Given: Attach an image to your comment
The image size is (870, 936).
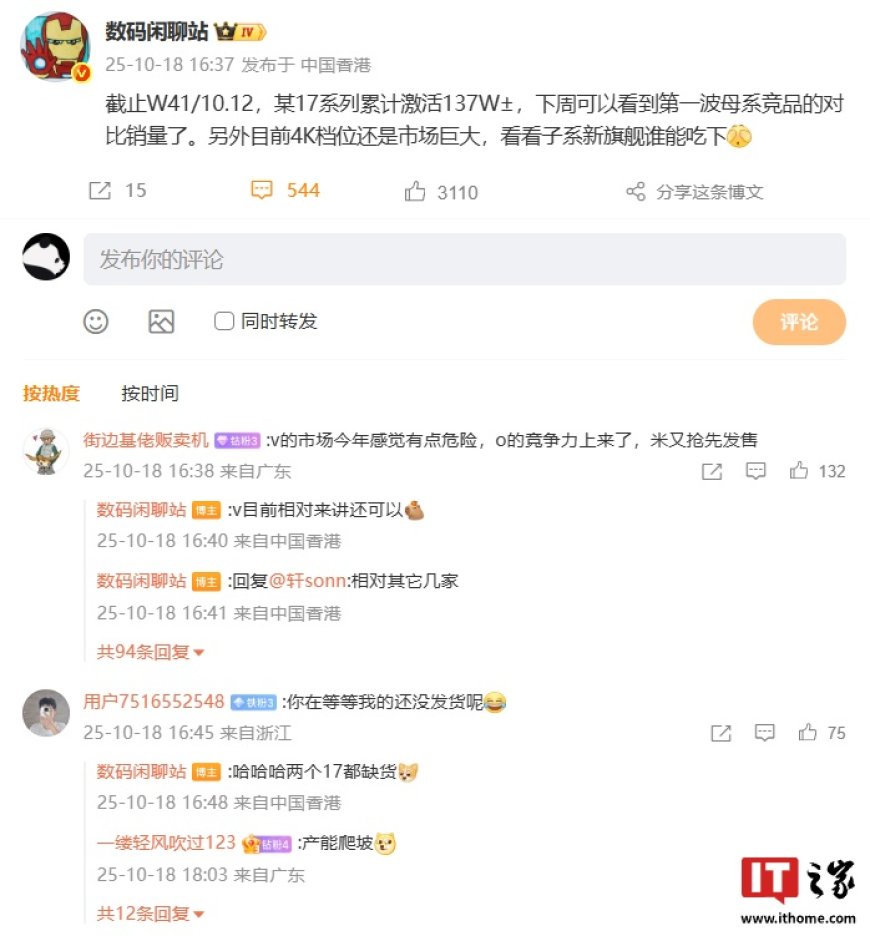Looking at the screenshot, I should click(x=161, y=321).
